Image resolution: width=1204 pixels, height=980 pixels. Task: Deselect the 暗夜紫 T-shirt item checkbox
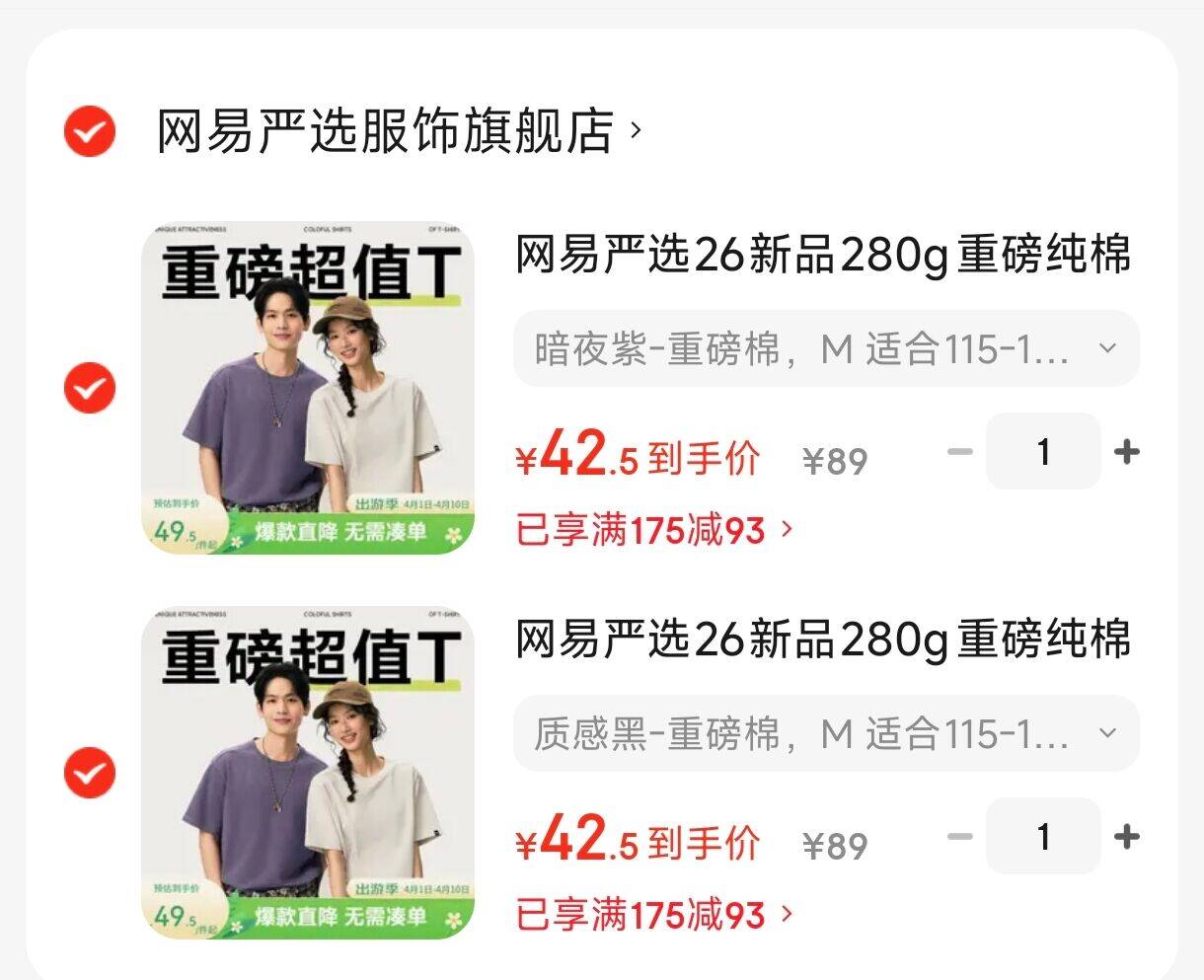point(90,387)
